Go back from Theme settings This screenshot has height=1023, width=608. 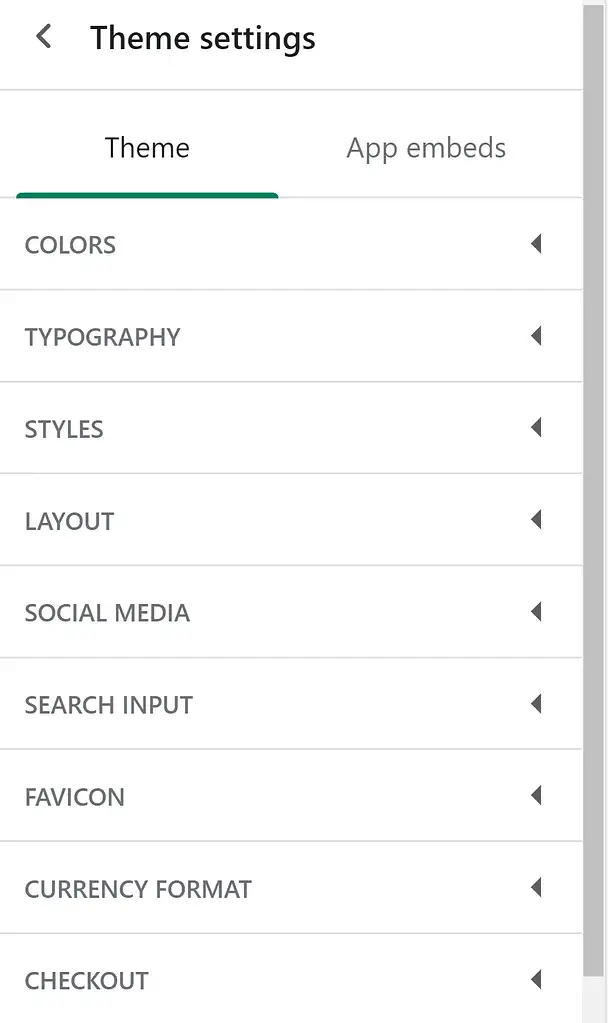click(43, 38)
